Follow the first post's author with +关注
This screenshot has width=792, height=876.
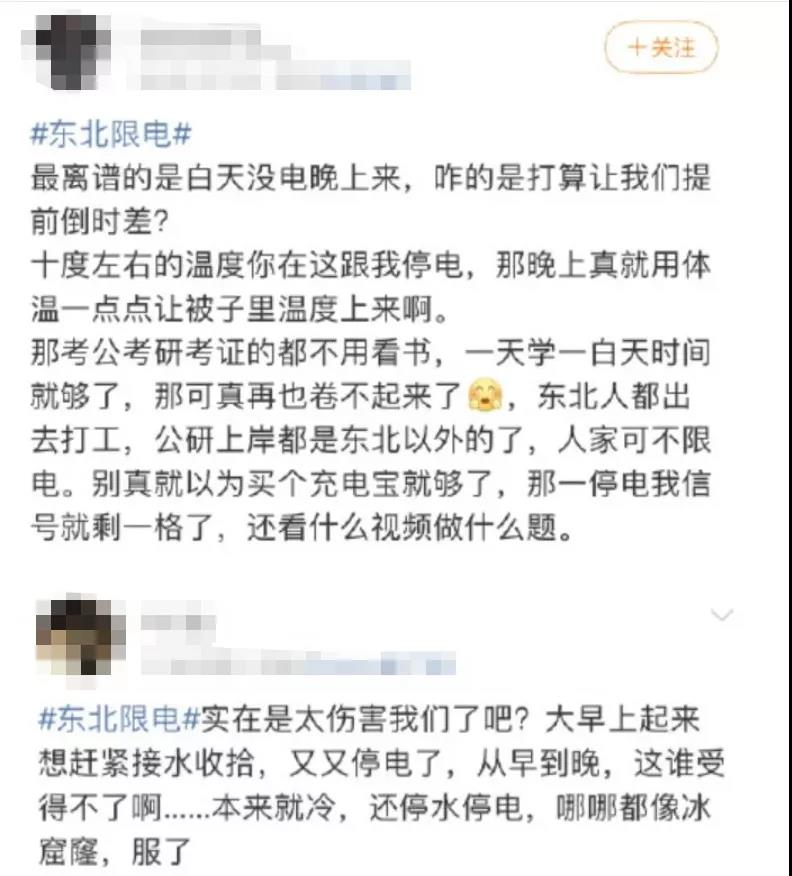click(661, 47)
